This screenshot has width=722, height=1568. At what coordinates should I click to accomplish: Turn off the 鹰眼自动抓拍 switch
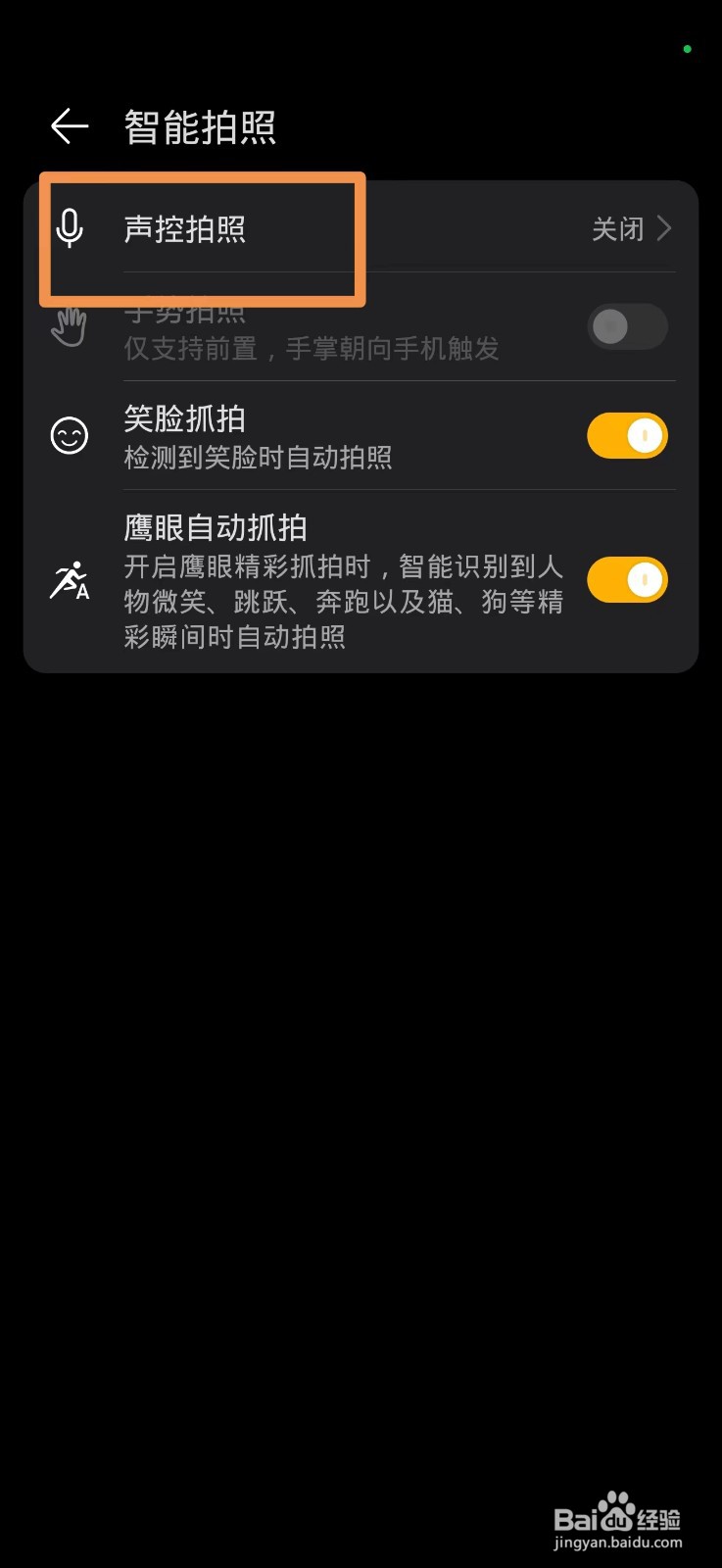[627, 579]
